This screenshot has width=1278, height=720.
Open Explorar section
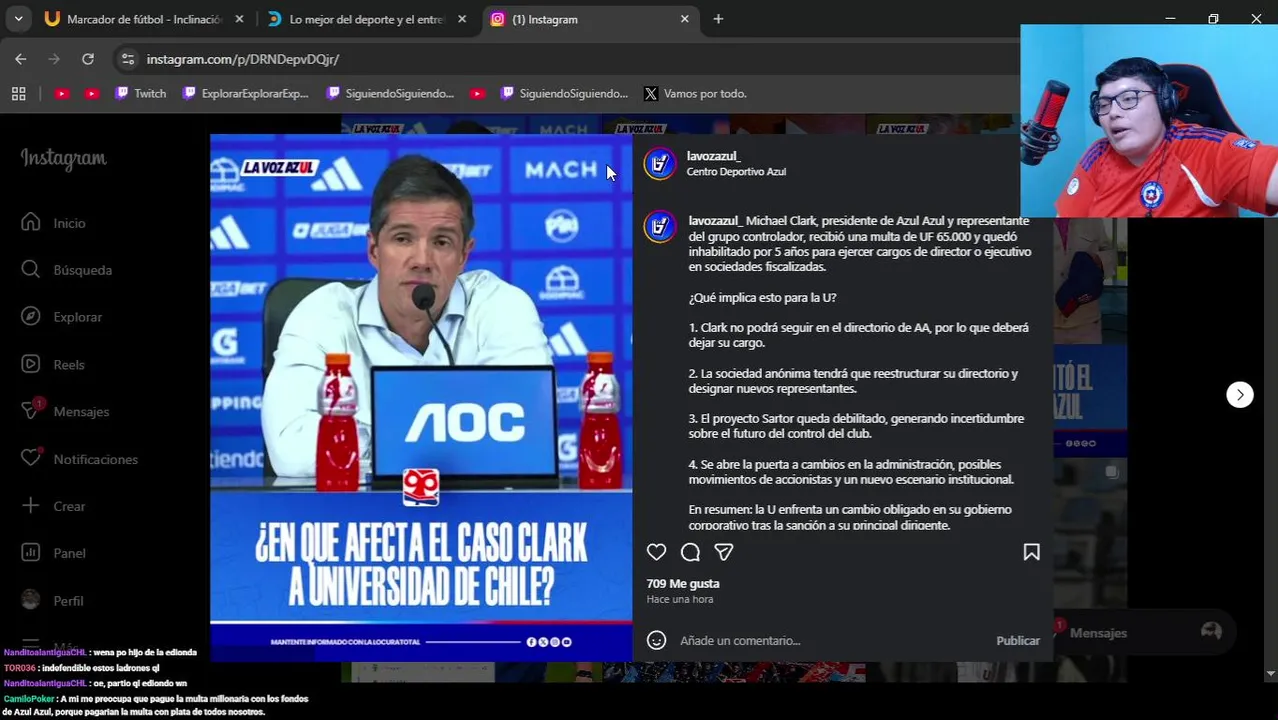[77, 317]
